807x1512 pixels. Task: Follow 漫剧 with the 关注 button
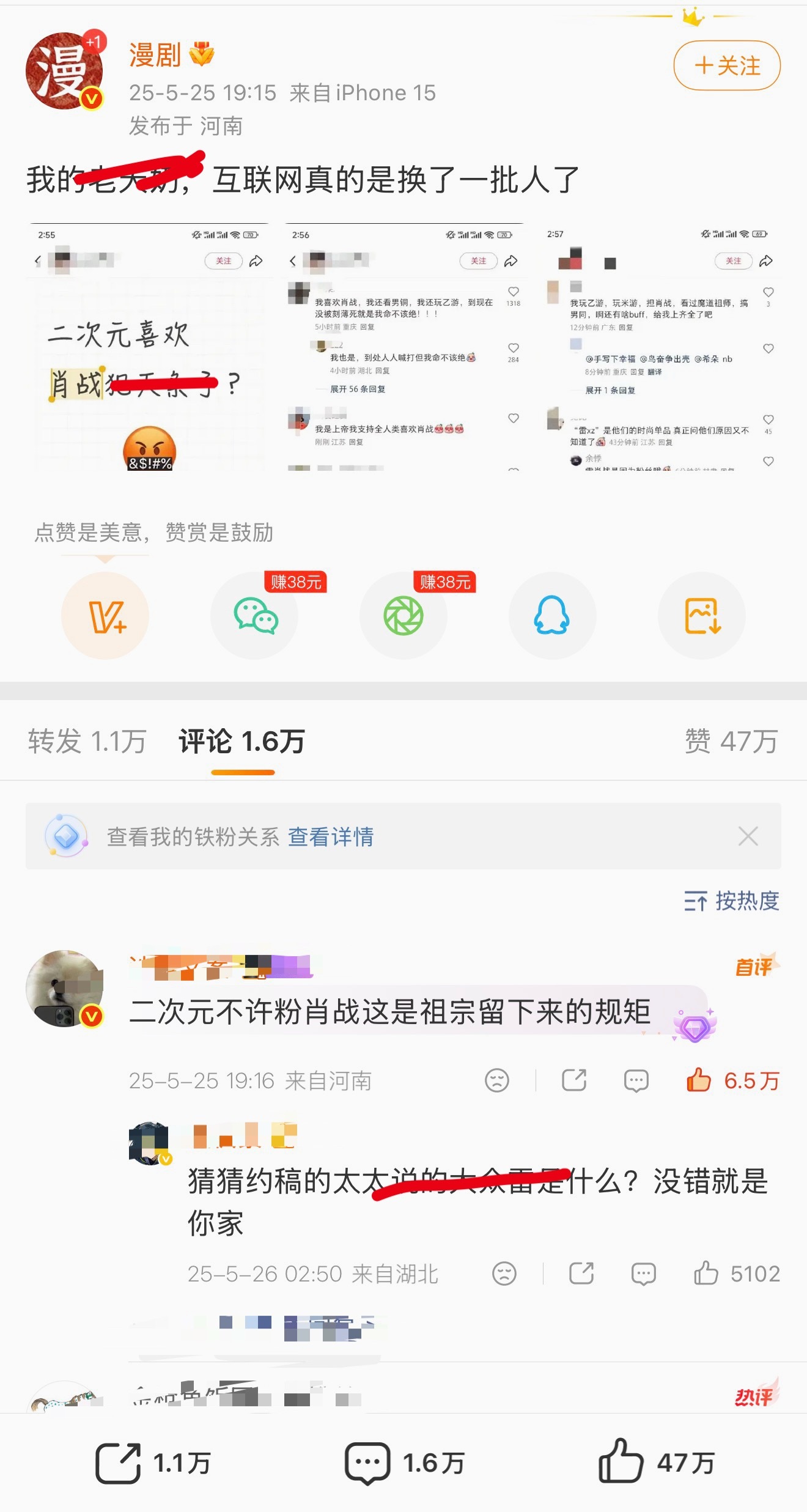(727, 65)
